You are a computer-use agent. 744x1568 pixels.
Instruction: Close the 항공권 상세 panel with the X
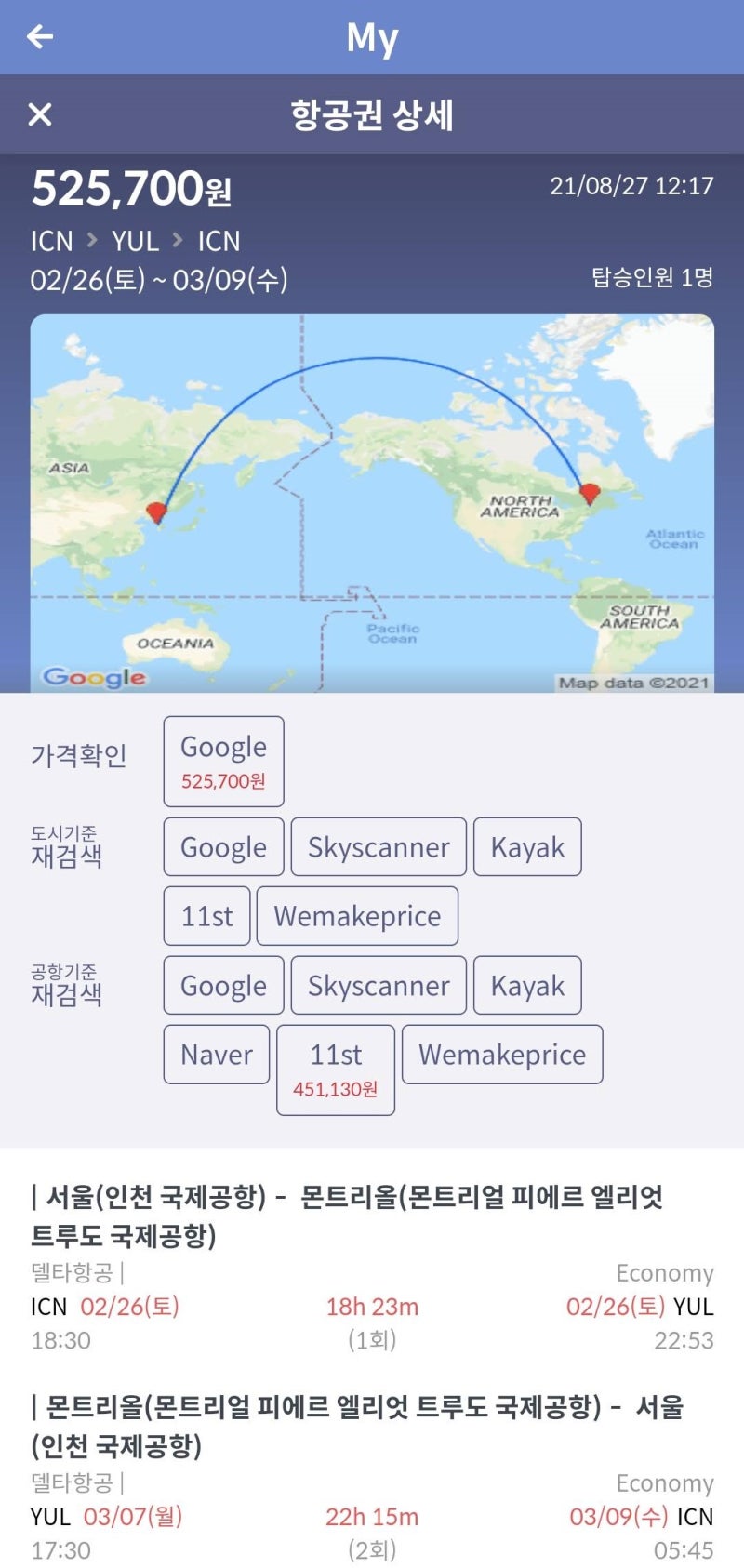[x=40, y=115]
